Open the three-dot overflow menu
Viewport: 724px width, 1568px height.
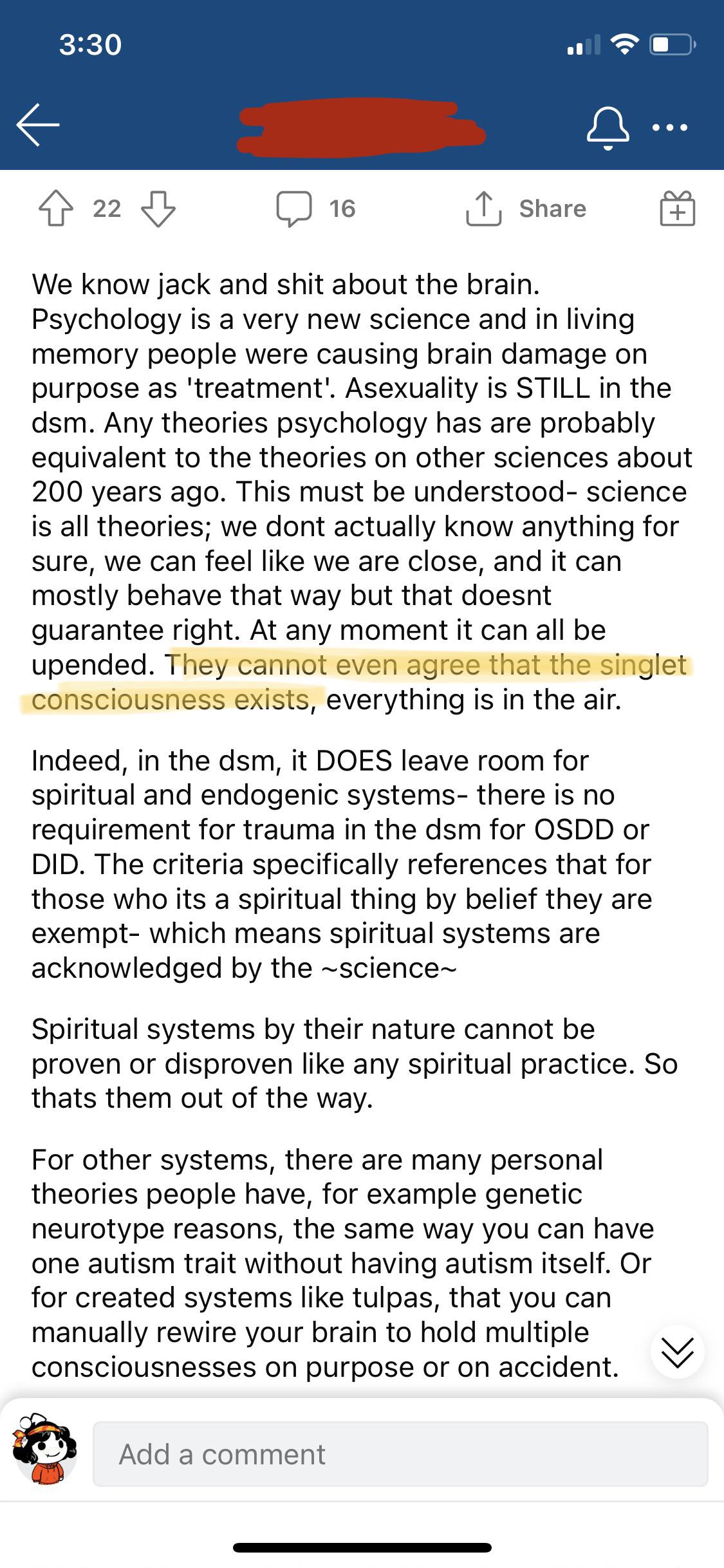pyautogui.click(x=669, y=127)
